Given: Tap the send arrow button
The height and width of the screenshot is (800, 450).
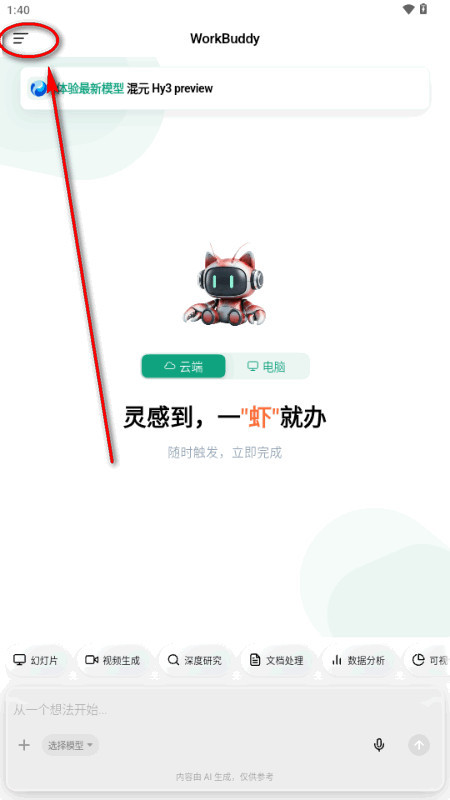Looking at the screenshot, I should click(419, 745).
